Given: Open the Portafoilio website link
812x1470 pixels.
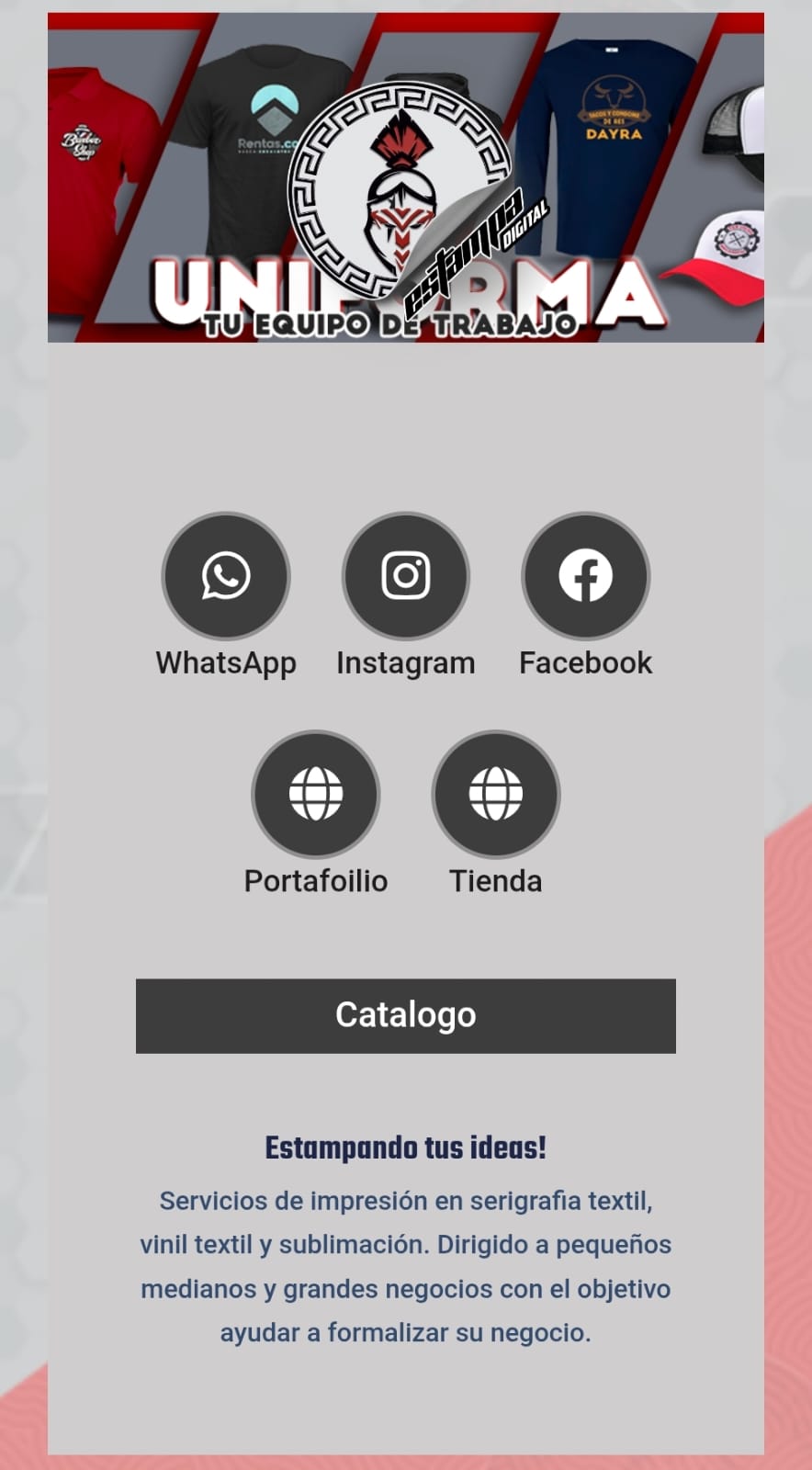Looking at the screenshot, I should 316,794.
